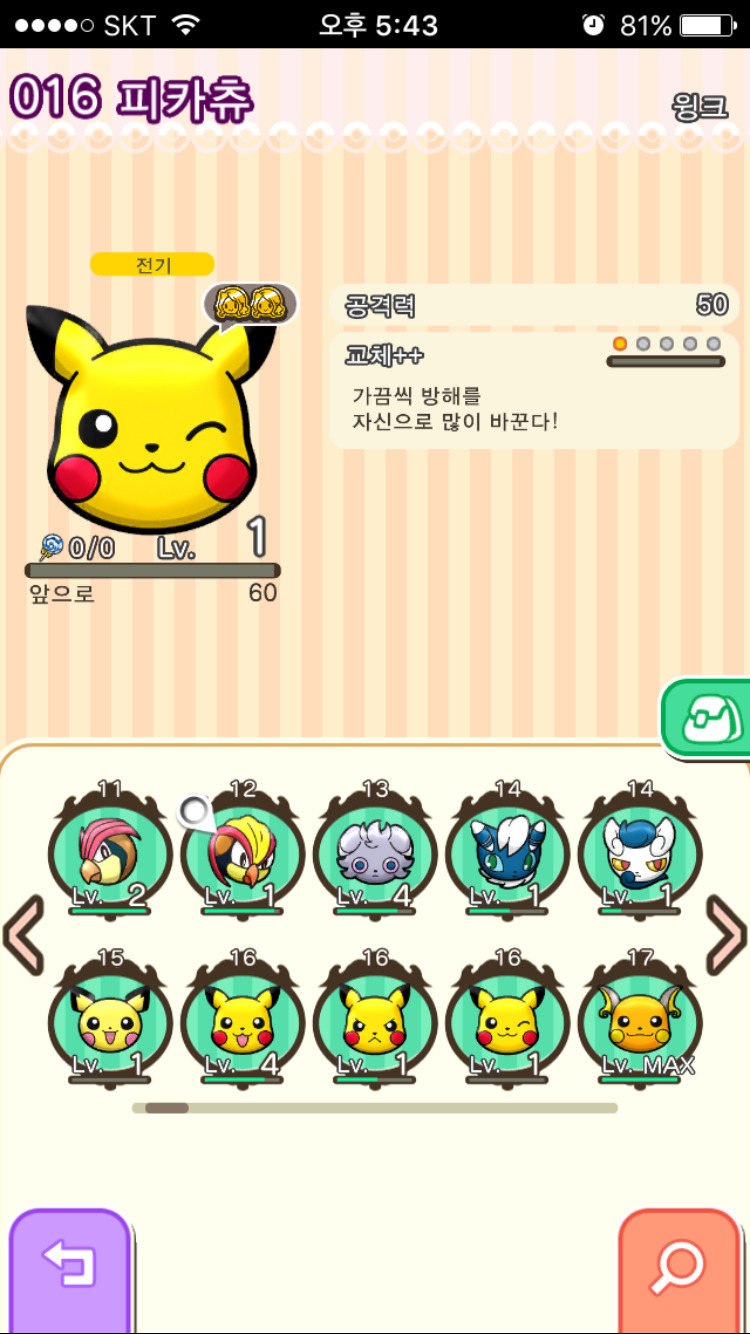Viewport: 750px width, 1334px height.
Task: Open the orange search magnifier button
Action: [678, 1268]
